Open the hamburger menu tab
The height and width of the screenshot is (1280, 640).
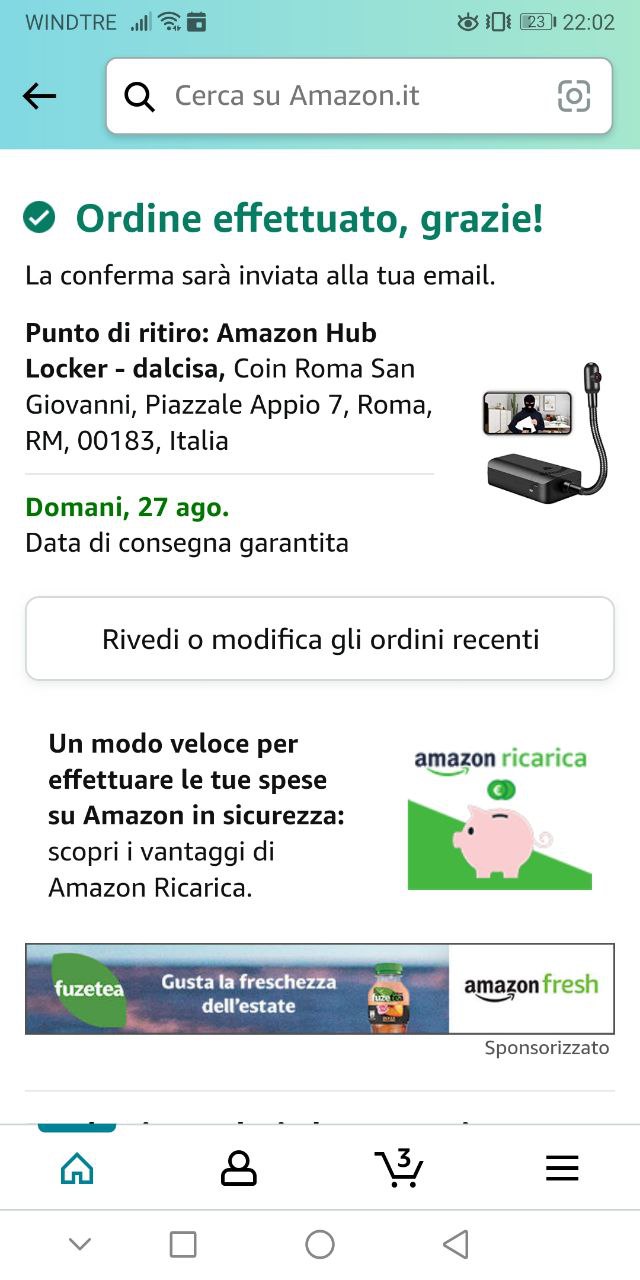(x=562, y=1167)
